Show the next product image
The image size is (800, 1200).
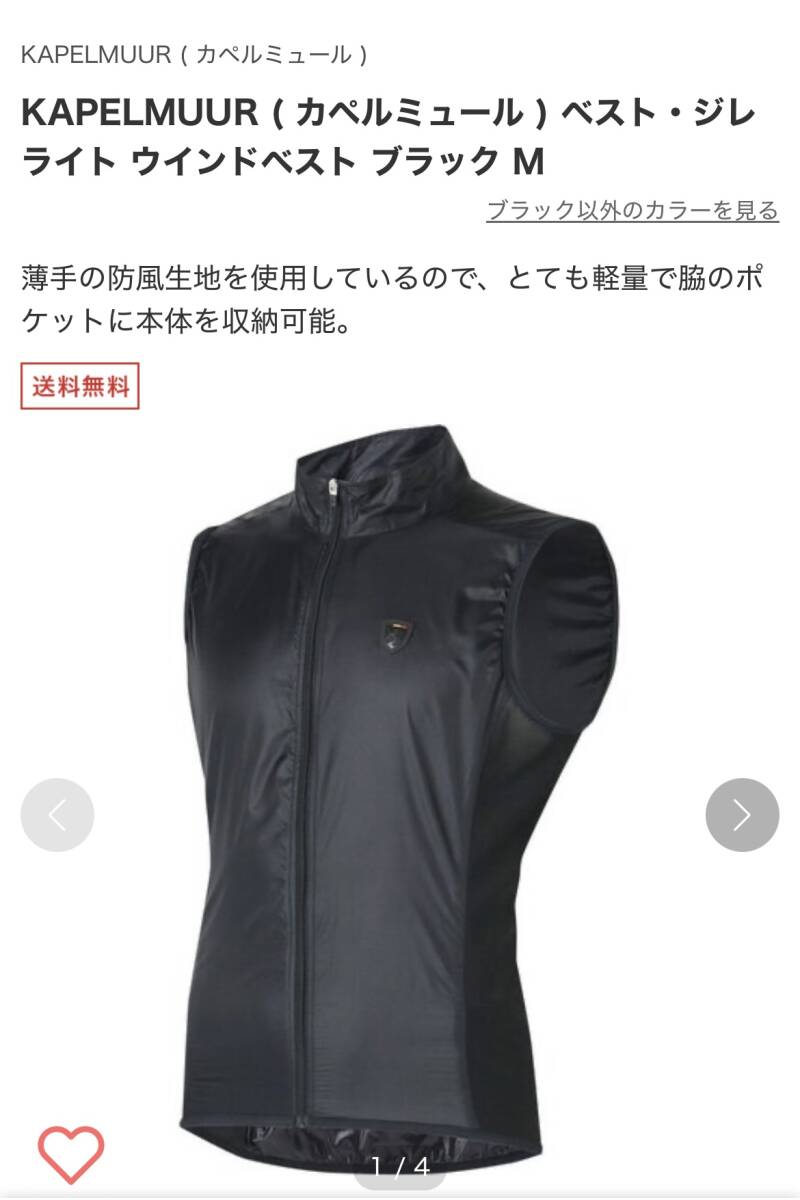(741, 815)
